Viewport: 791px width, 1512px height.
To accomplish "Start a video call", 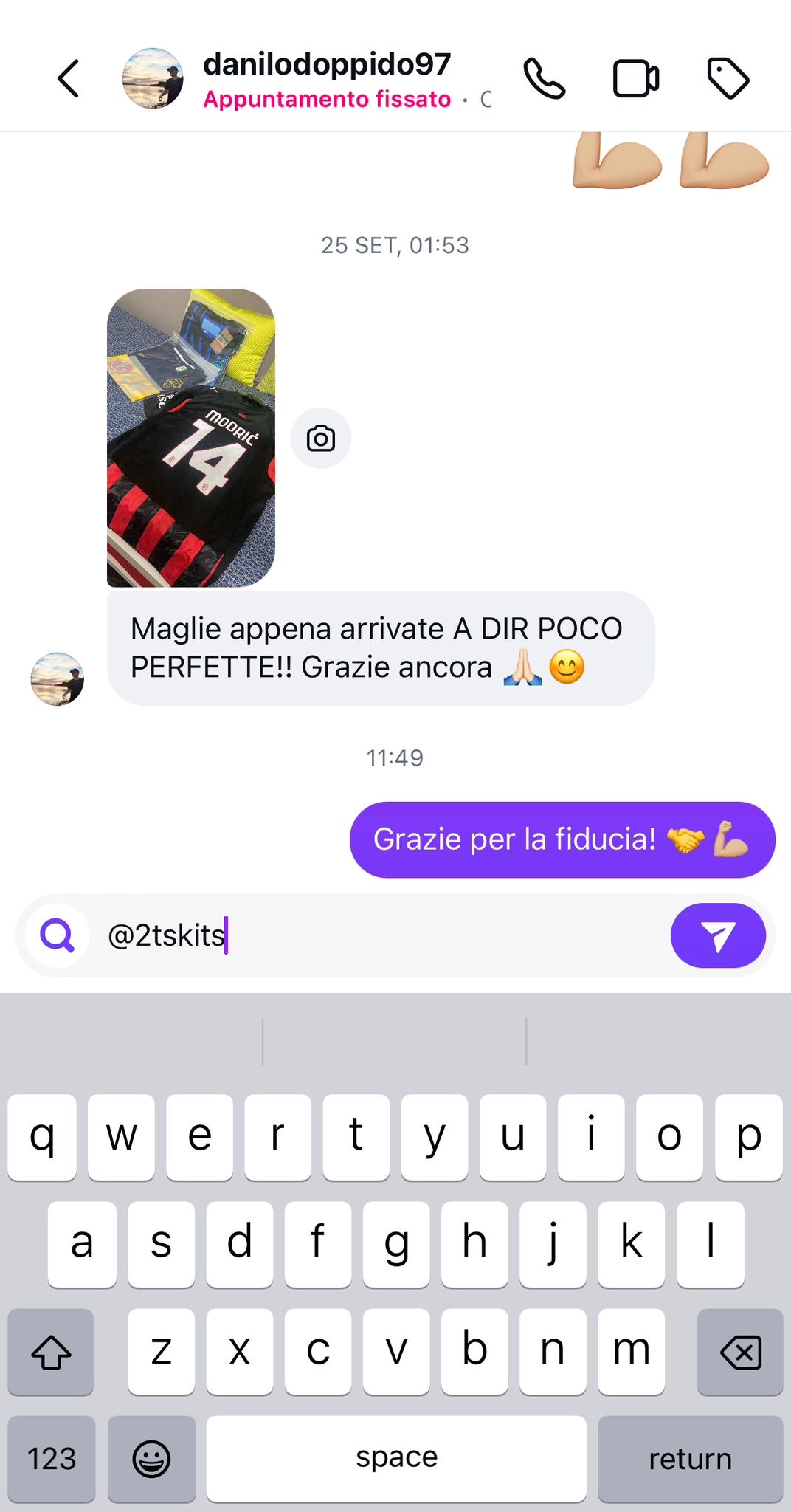I will point(635,79).
